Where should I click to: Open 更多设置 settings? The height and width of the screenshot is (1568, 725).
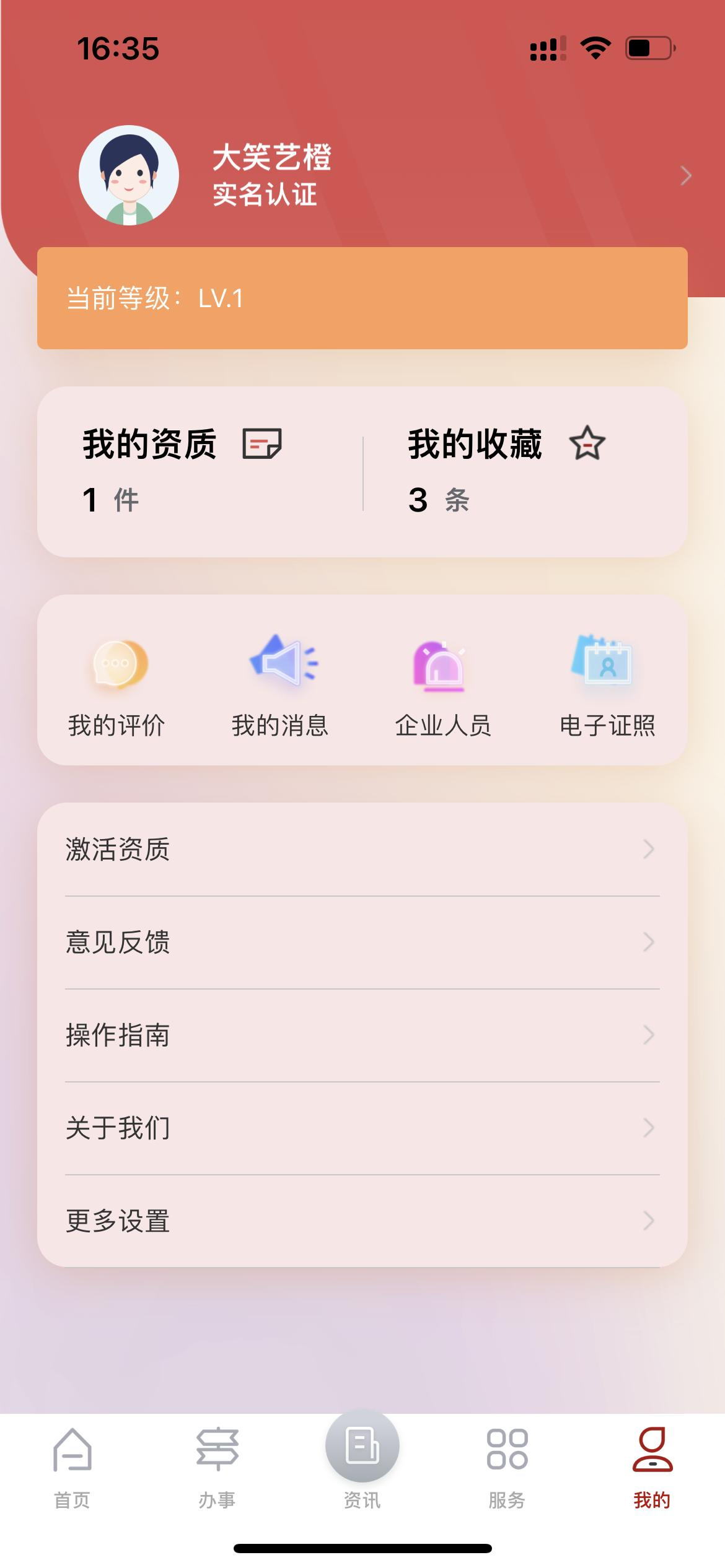(x=362, y=1221)
